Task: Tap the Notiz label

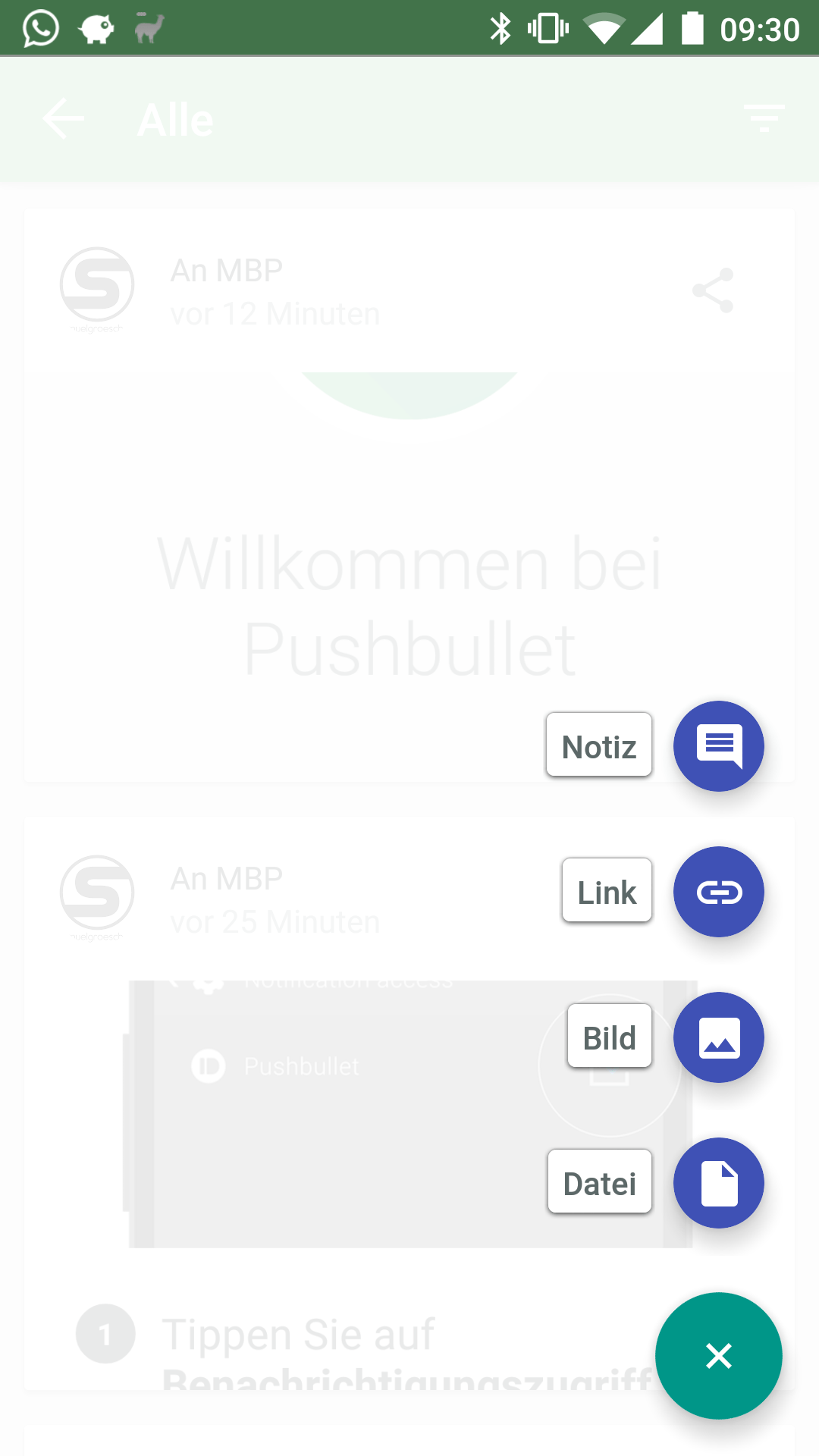Action: 599,746
